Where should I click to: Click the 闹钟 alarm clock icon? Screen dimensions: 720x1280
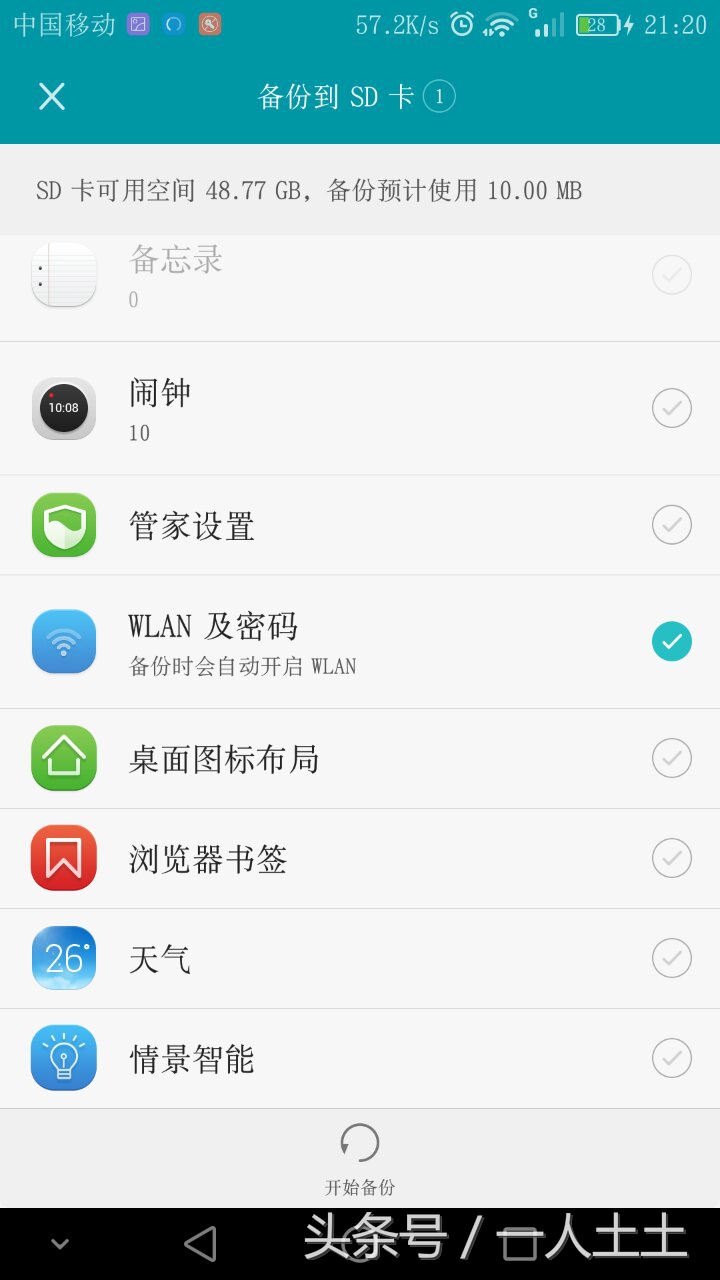point(64,408)
